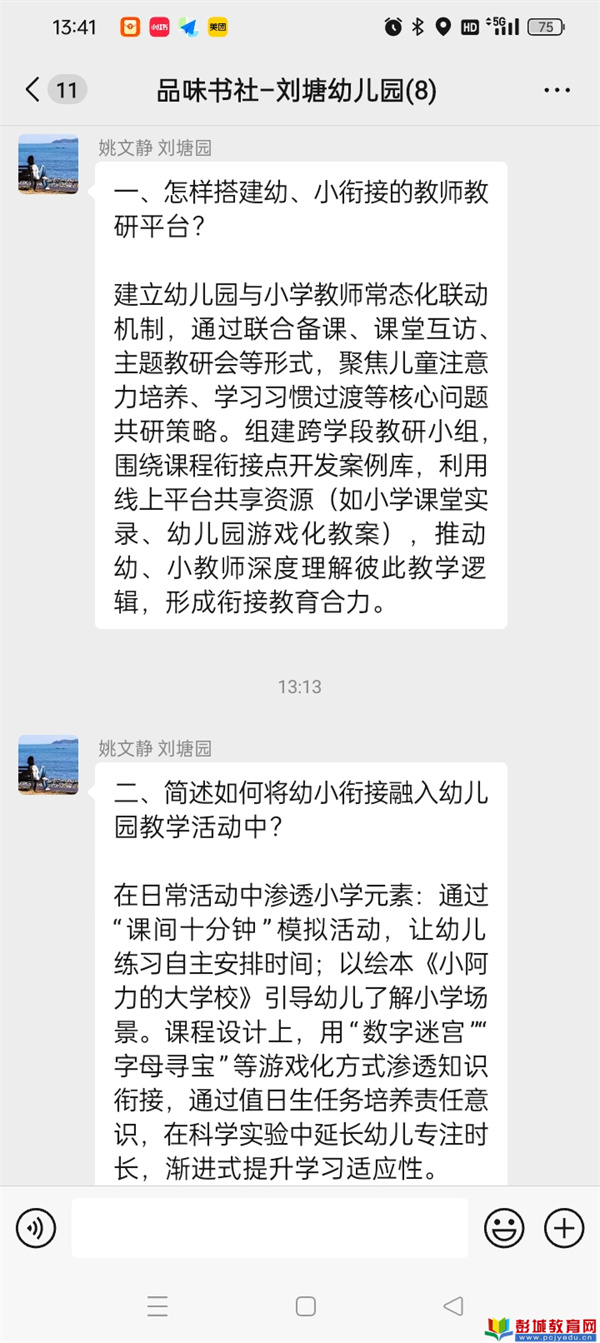The image size is (600, 1343).
Task: Focus the message text field
Action: click(x=270, y=1228)
